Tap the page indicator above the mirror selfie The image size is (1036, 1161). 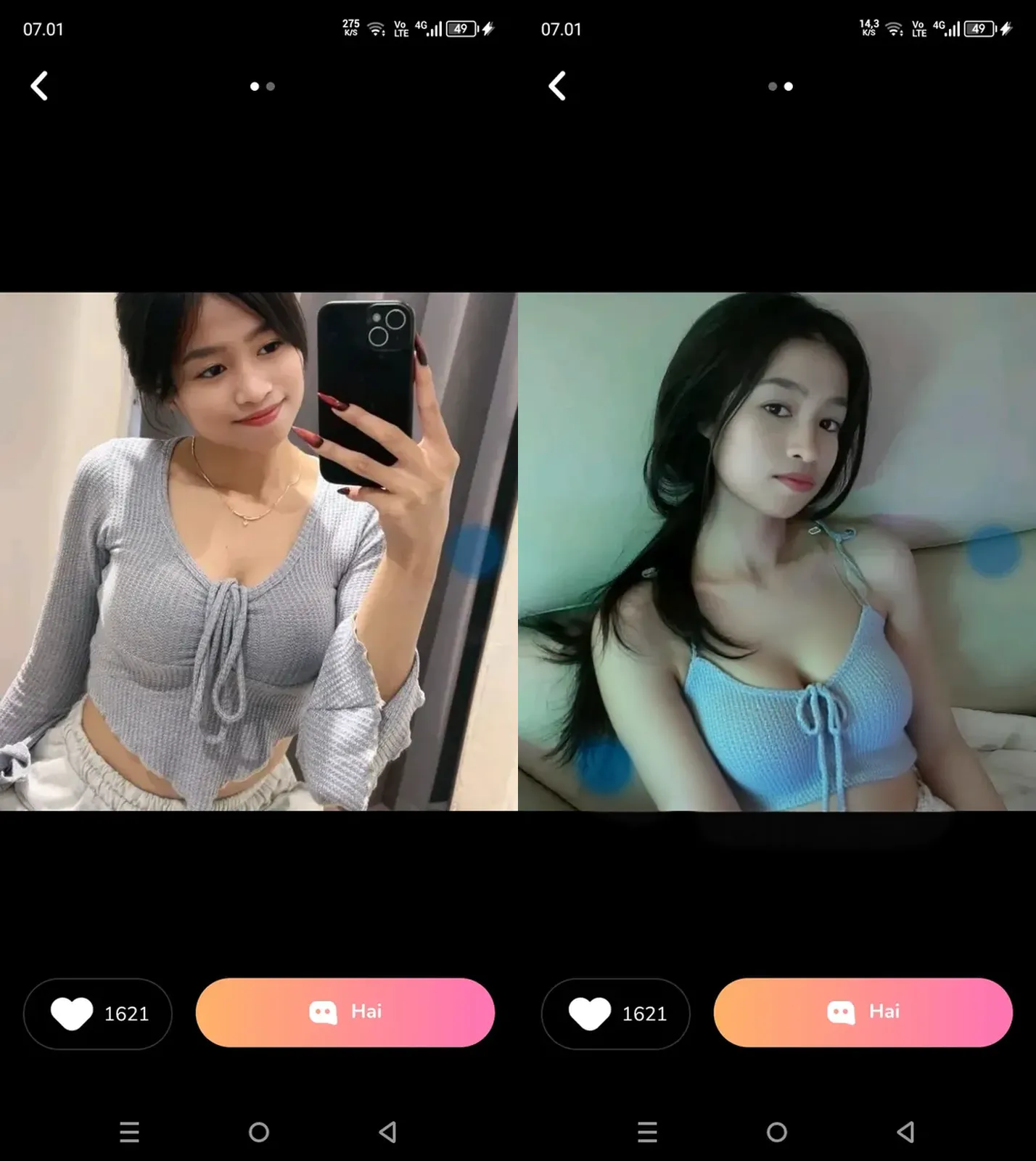(262, 86)
